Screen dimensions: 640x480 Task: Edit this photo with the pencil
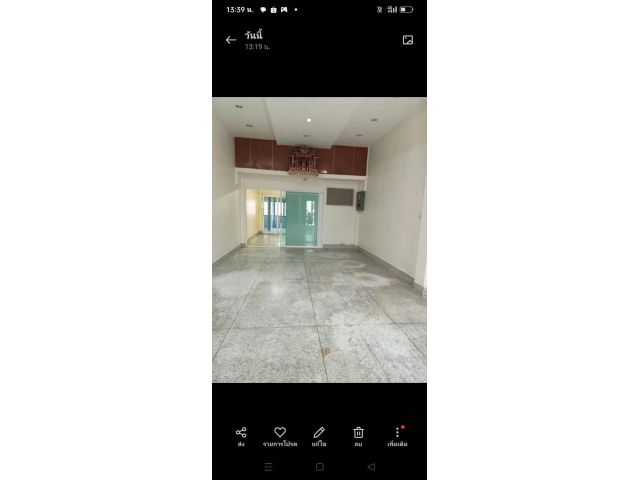(x=319, y=434)
